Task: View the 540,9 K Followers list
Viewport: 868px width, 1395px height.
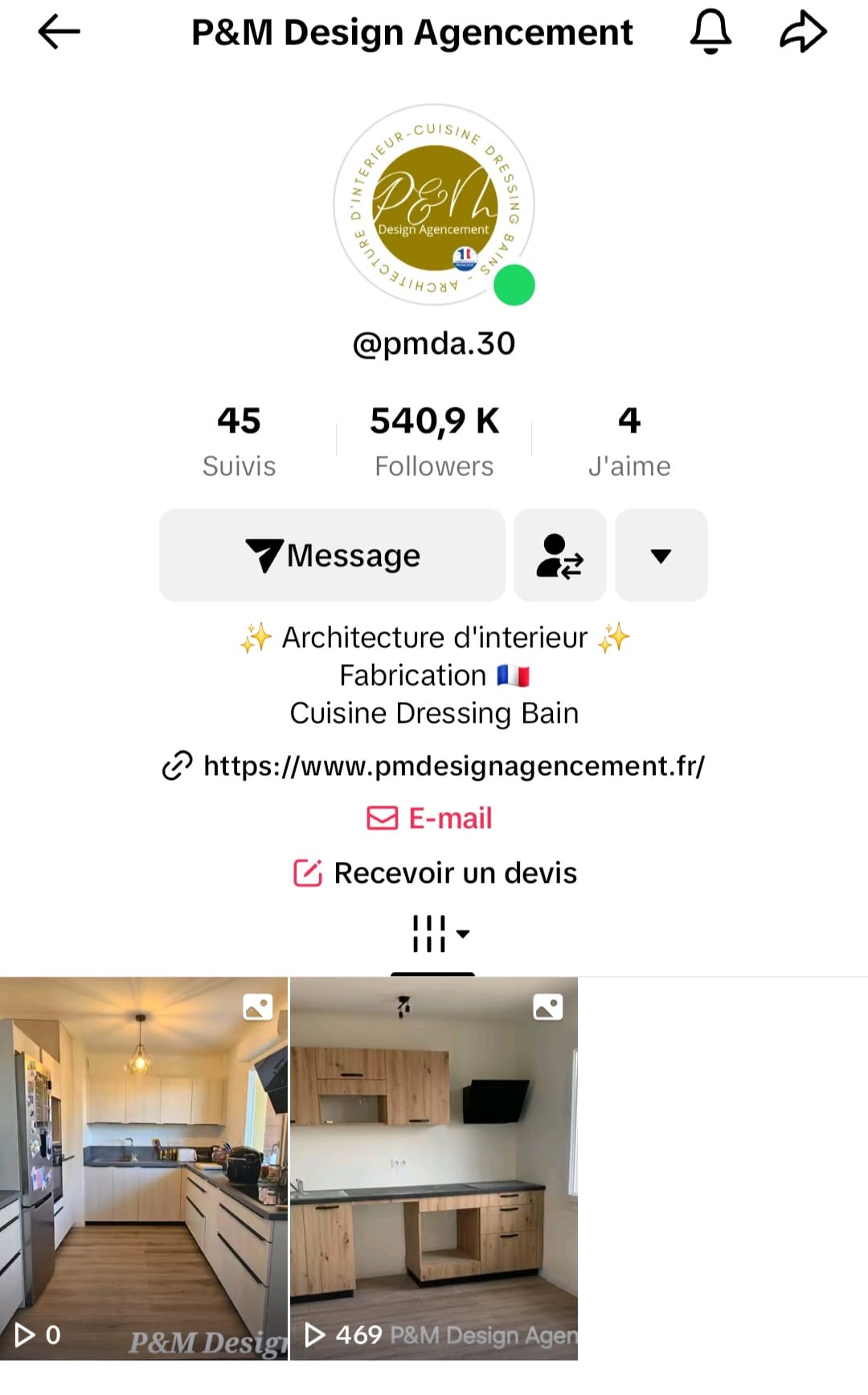Action: coord(434,441)
